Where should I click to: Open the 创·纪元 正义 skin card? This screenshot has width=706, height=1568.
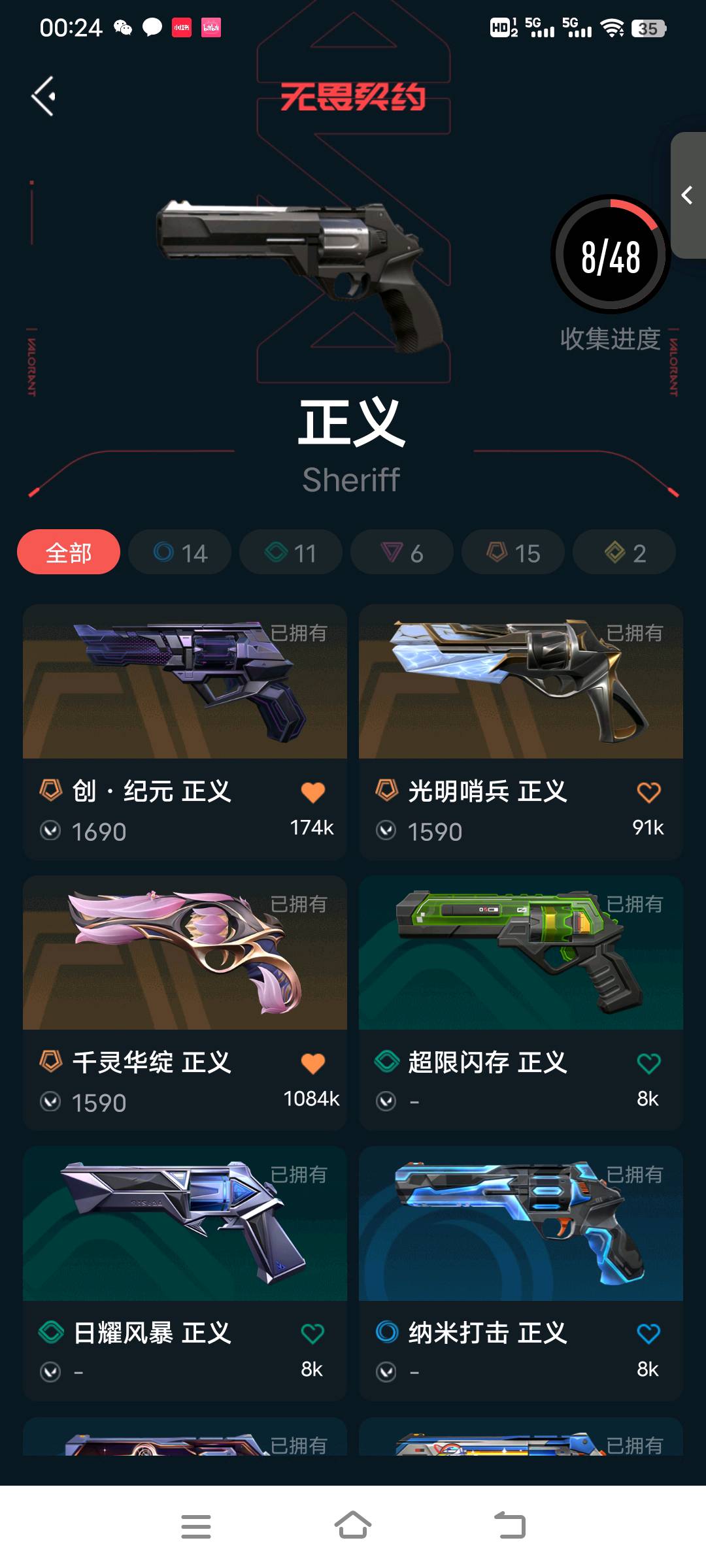coord(185,732)
